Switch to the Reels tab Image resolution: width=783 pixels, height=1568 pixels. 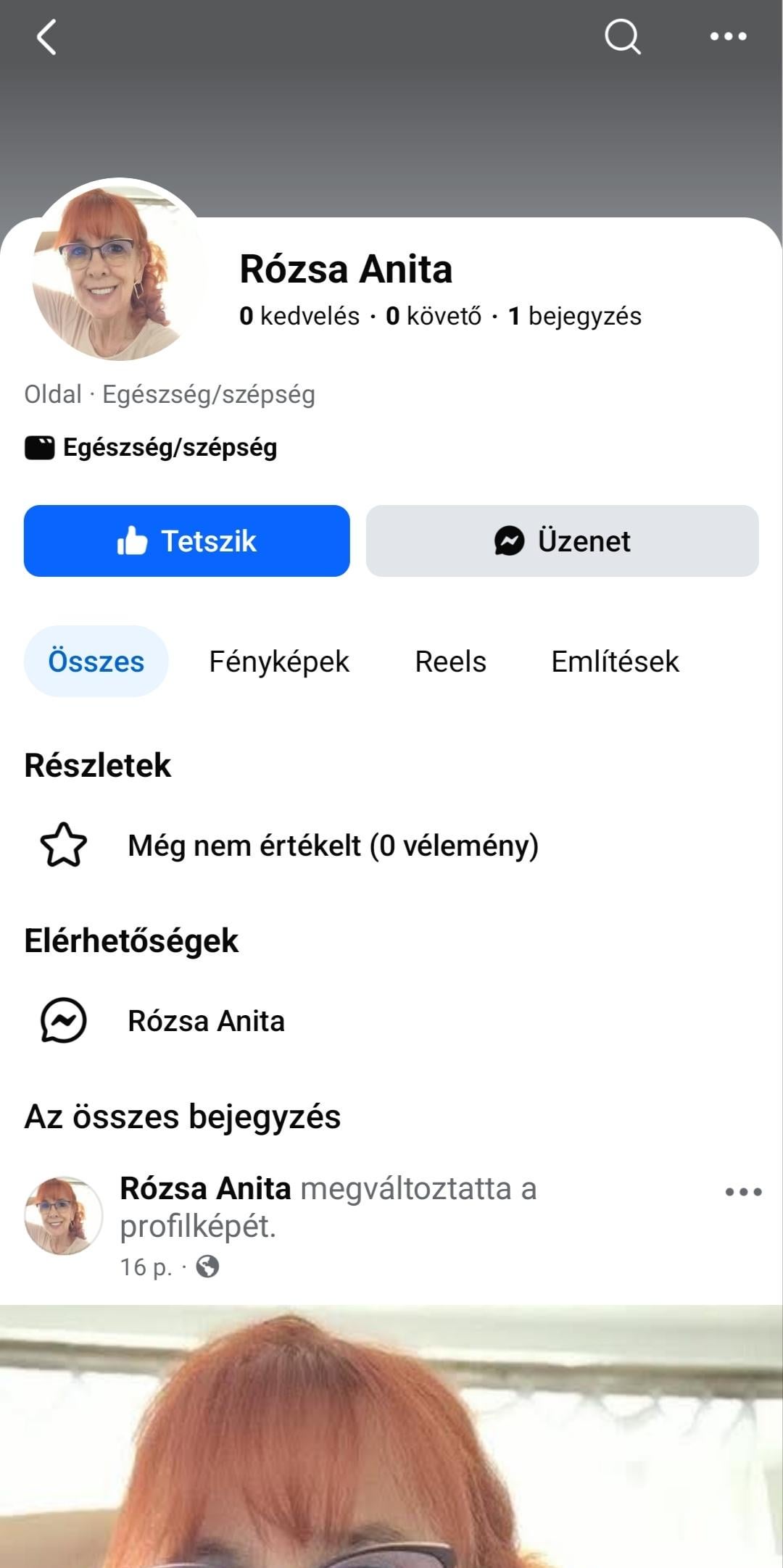(x=450, y=662)
